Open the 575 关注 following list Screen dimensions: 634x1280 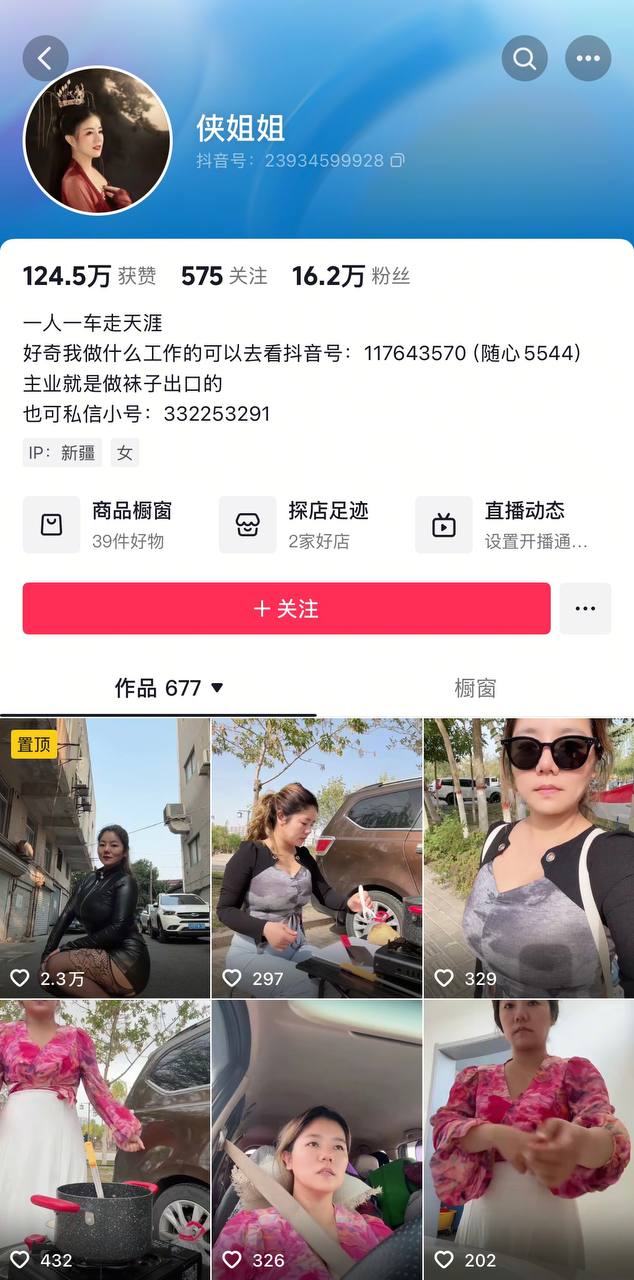pyautogui.click(x=224, y=277)
